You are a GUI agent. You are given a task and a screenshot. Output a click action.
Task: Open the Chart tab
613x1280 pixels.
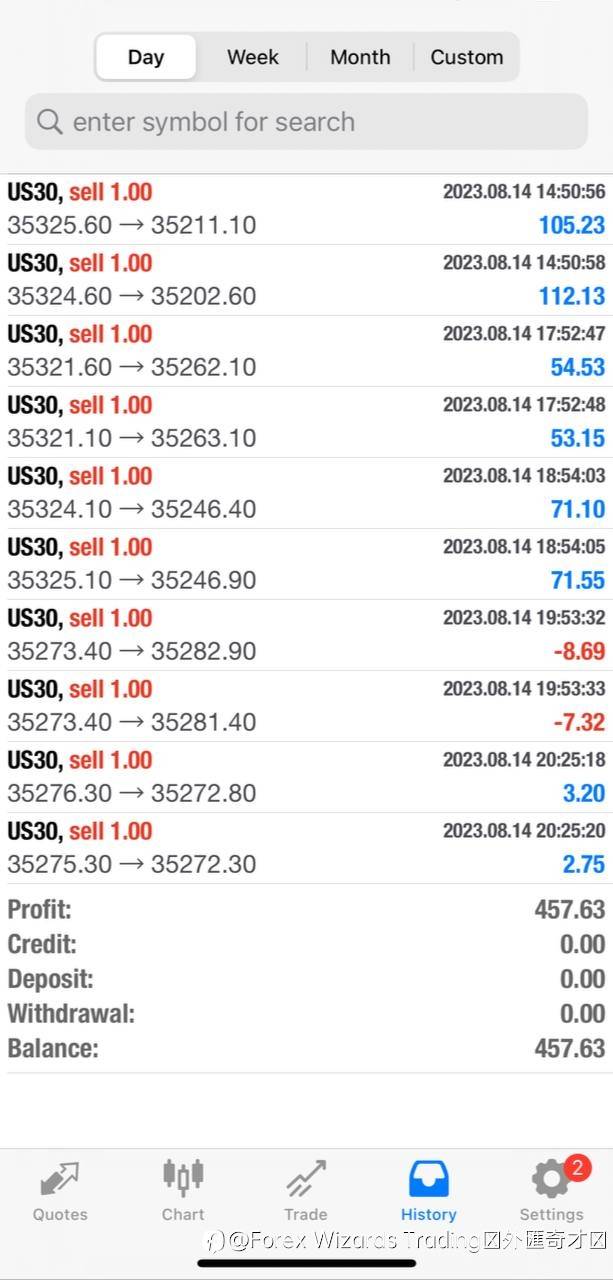coord(183,1191)
